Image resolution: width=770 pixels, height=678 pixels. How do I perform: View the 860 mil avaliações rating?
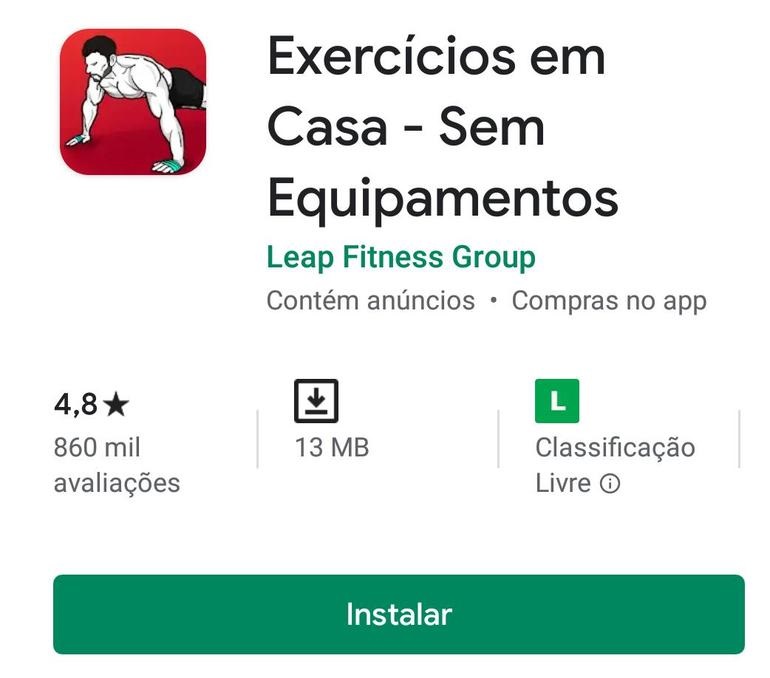pos(116,444)
